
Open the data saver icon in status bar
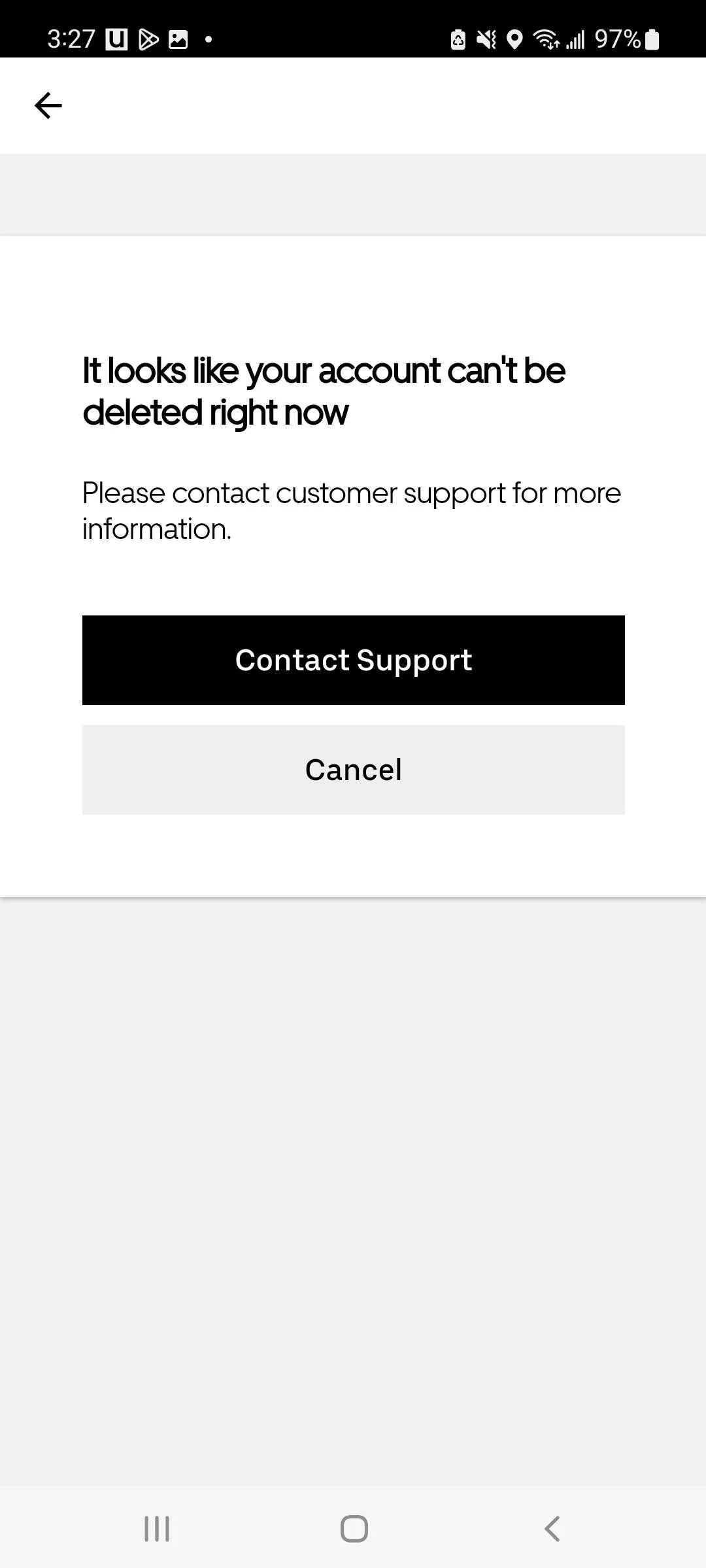click(458, 40)
